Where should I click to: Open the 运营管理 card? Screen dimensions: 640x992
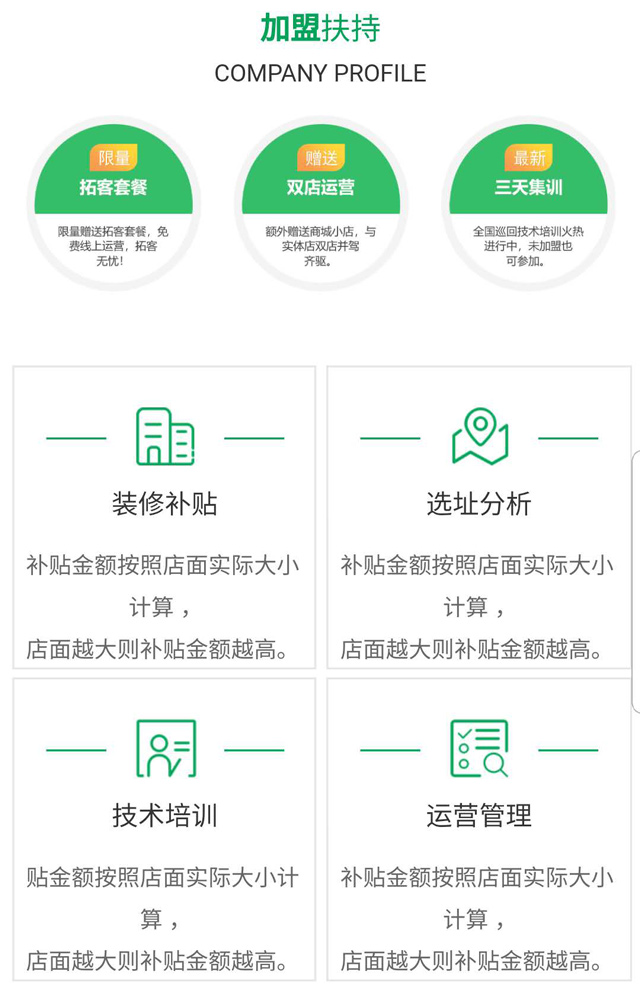pos(478,829)
